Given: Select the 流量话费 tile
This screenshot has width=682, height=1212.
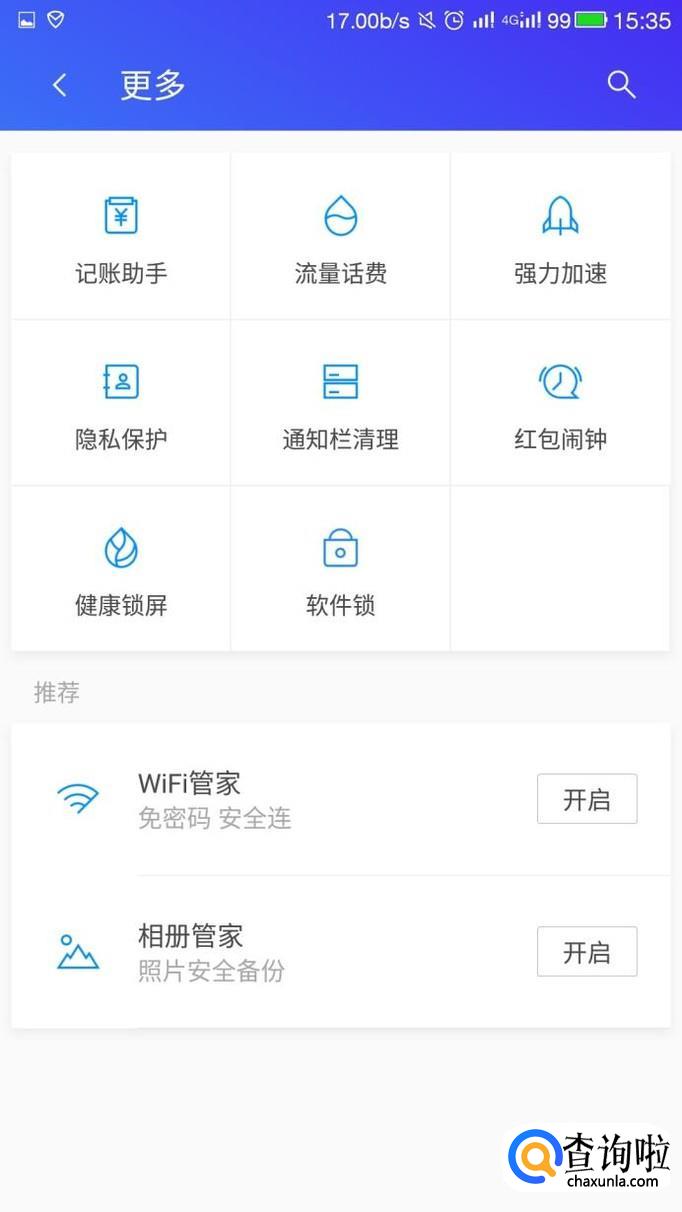Looking at the screenshot, I should click(340, 237).
